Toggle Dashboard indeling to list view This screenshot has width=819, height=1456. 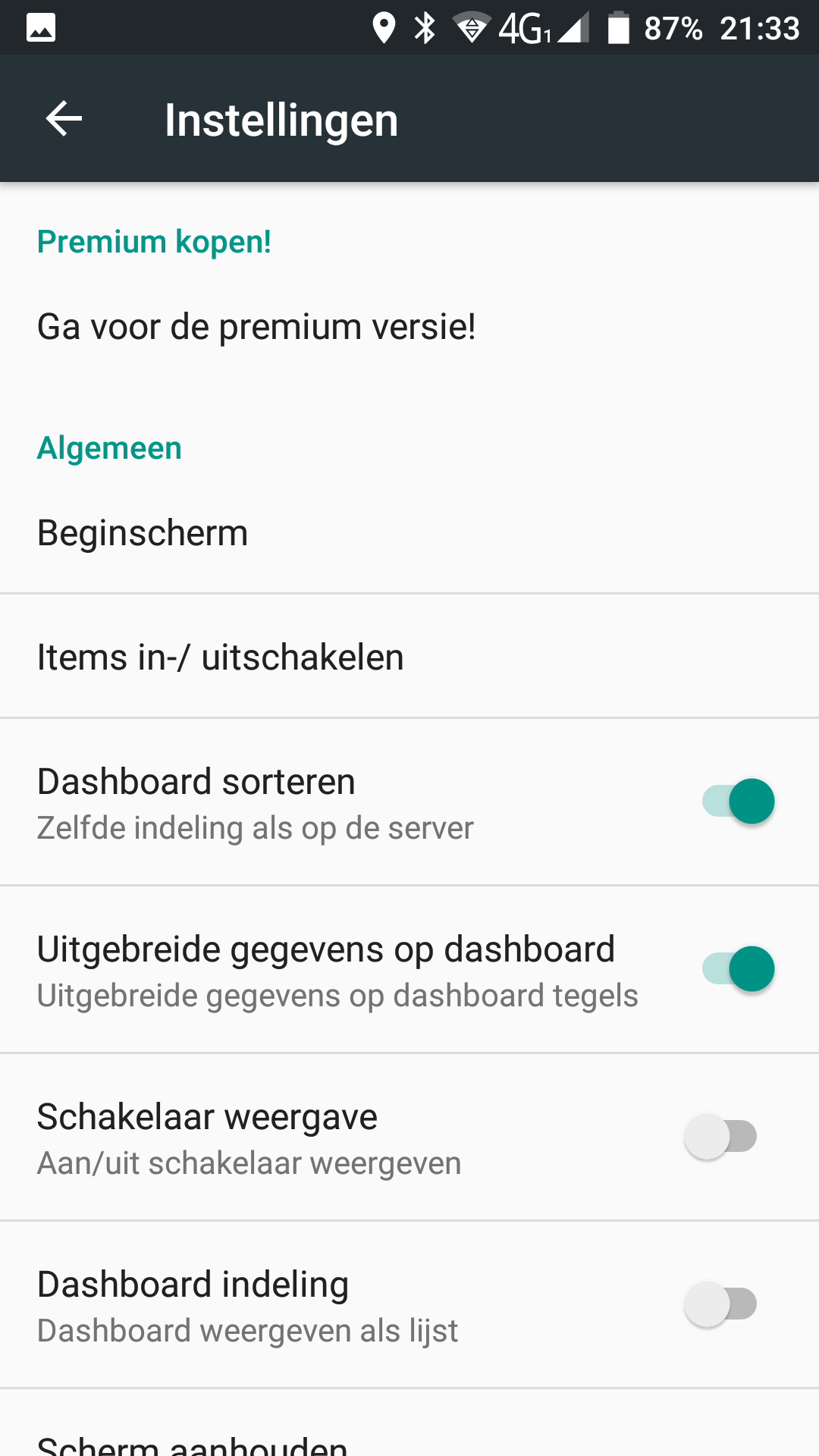click(x=720, y=1304)
